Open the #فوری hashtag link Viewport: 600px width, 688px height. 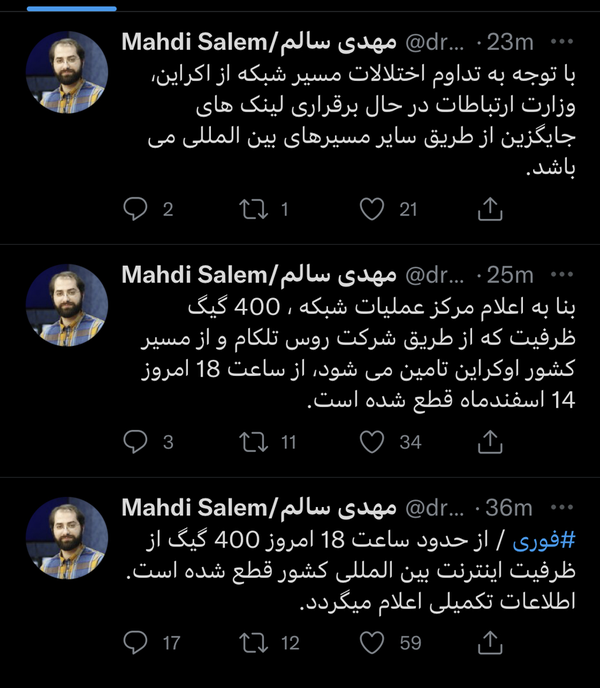pyautogui.click(x=544, y=541)
